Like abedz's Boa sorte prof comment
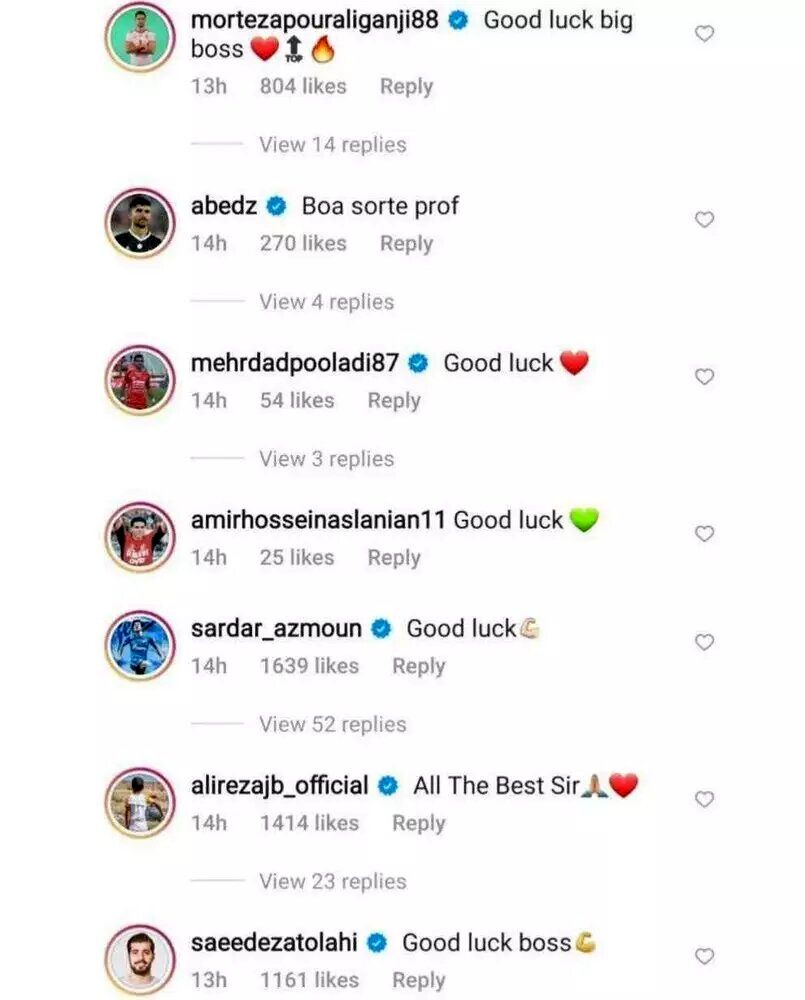Image resolution: width=805 pixels, height=1000 pixels. click(704, 220)
